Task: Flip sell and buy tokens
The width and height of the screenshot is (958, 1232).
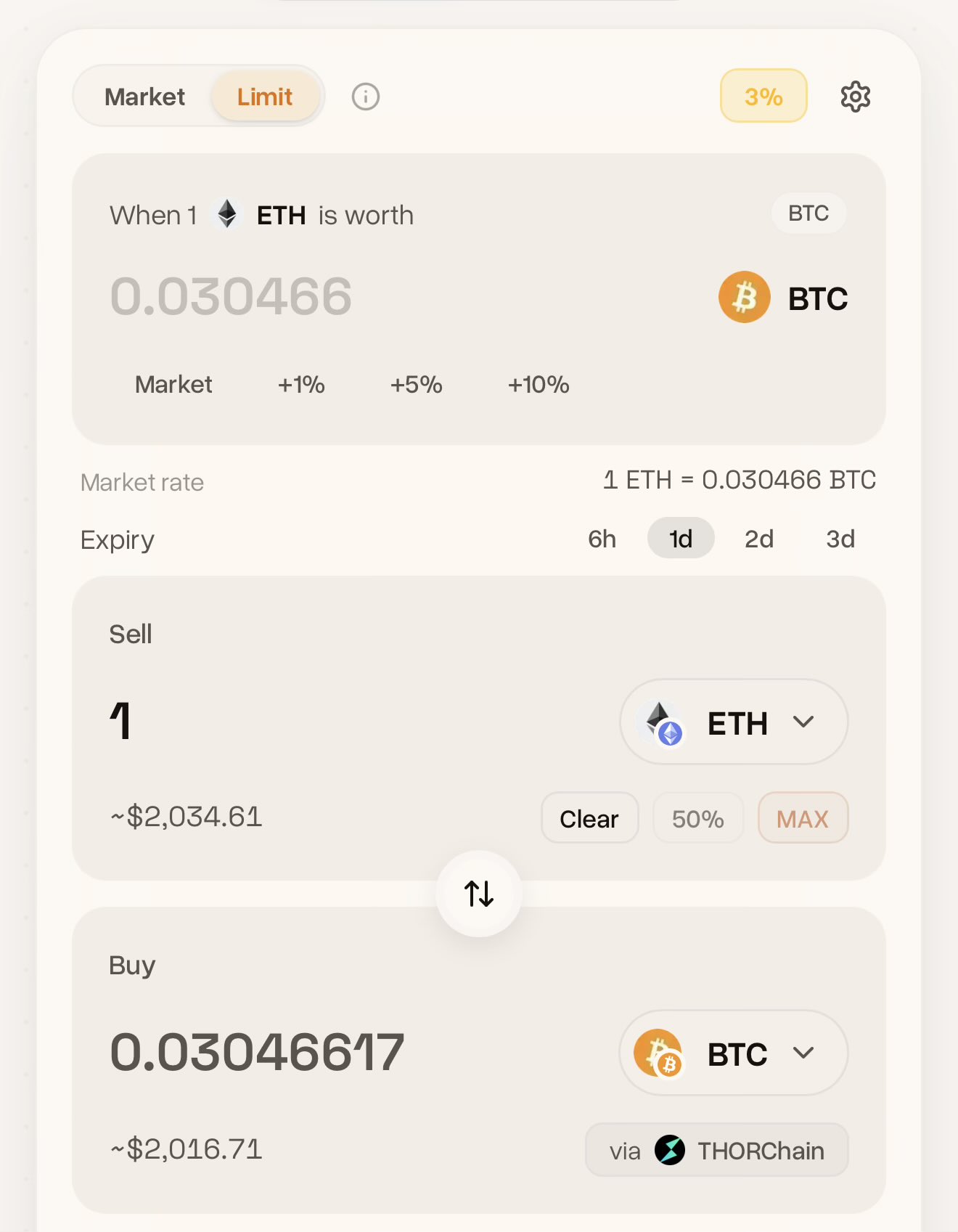Action: [479, 894]
